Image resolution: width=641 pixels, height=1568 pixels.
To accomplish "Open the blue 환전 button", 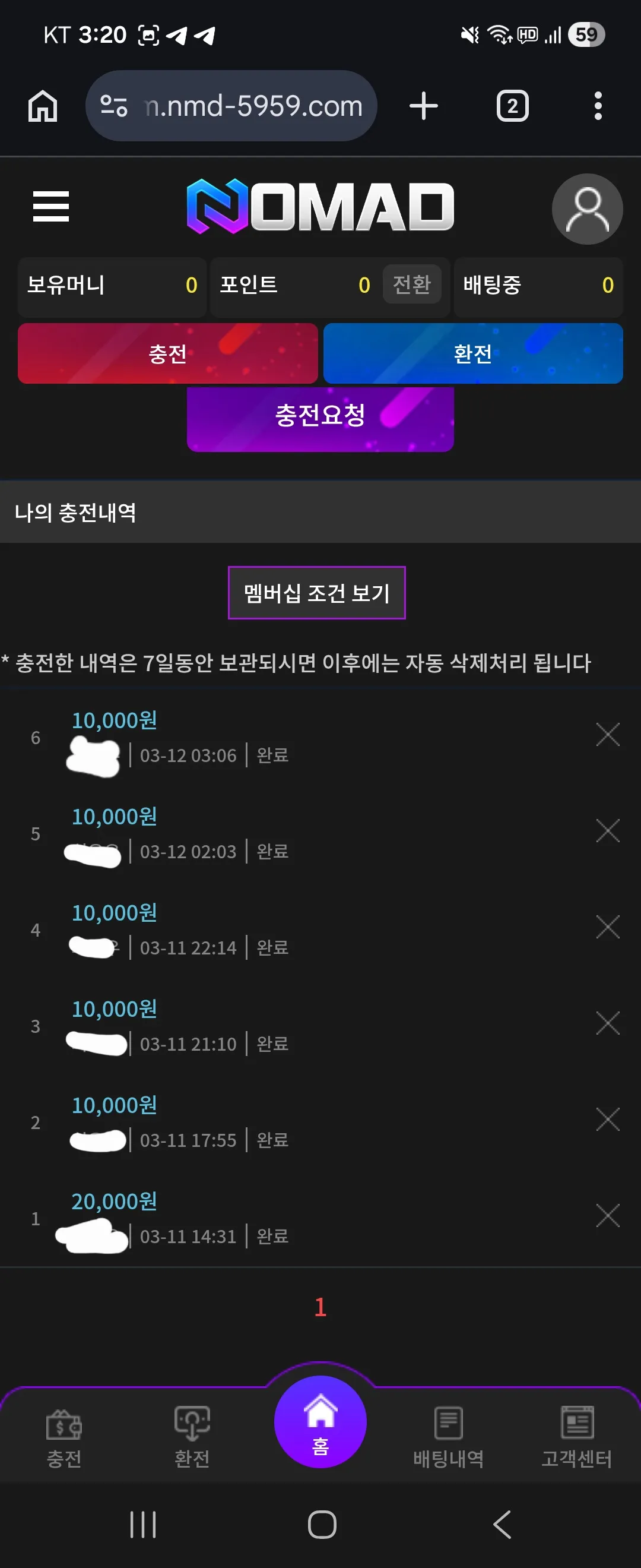I will point(473,353).
